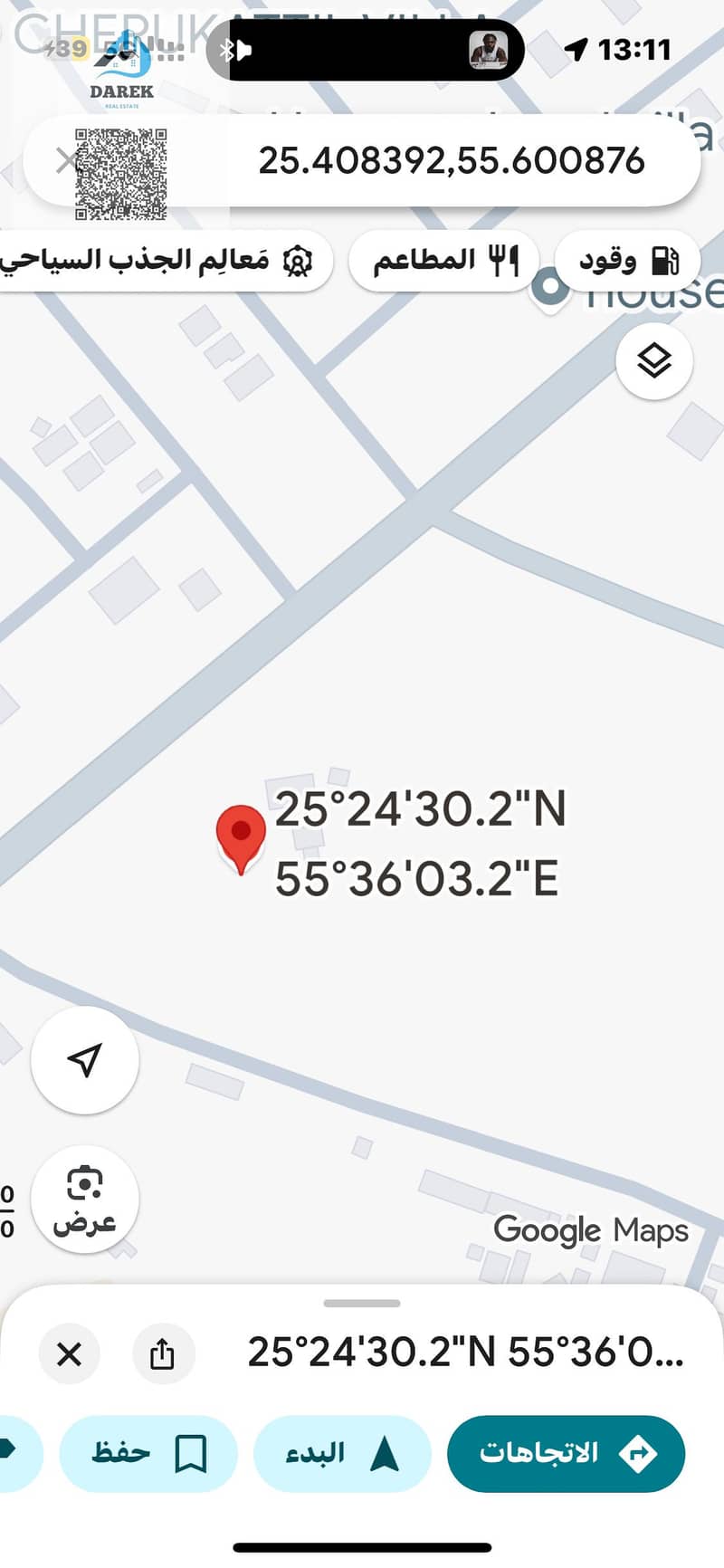Screen dimensions: 724x1568
Task: Center map on my location
Action: [85, 1059]
